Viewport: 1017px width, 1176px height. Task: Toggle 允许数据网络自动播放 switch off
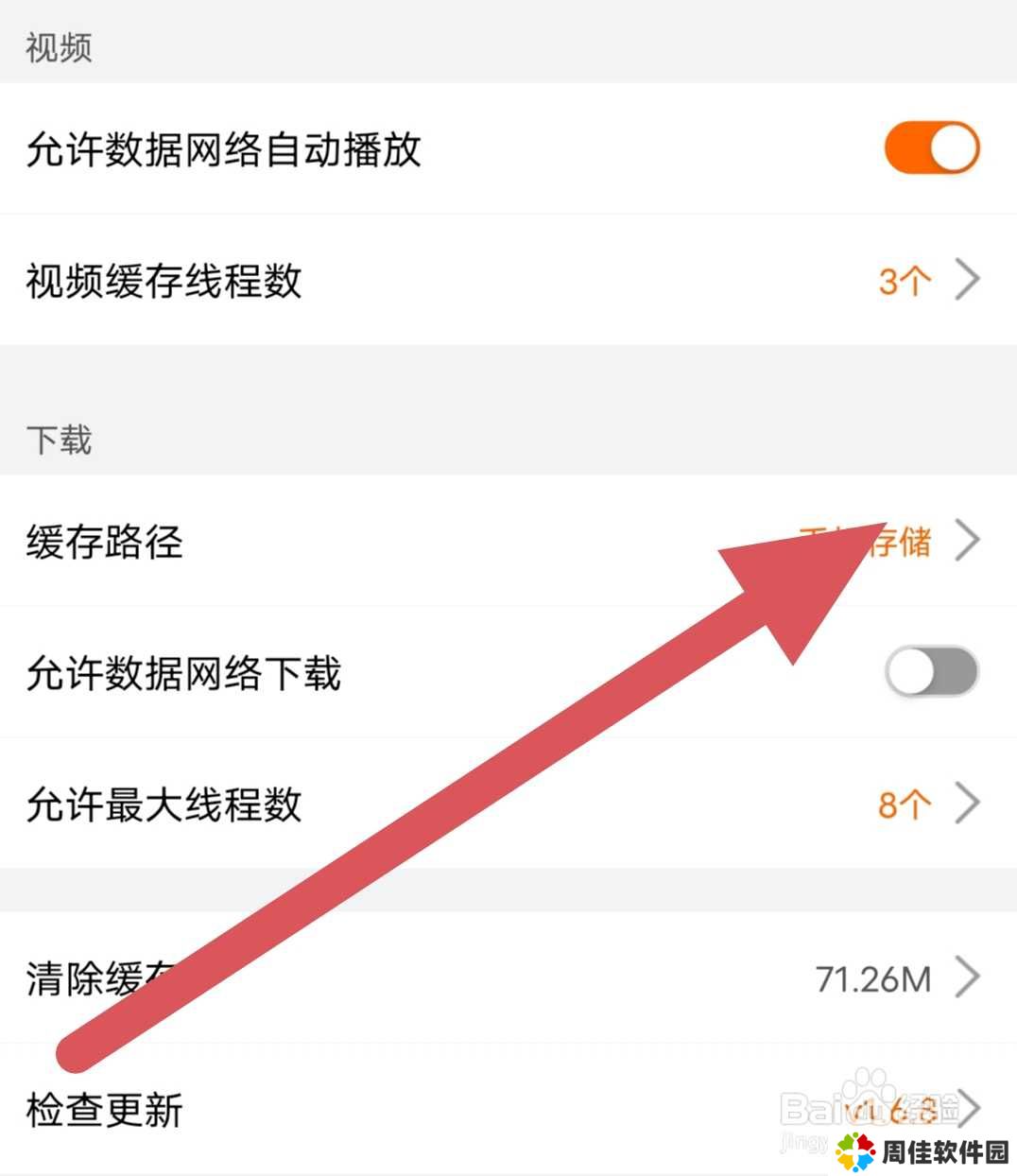(931, 148)
